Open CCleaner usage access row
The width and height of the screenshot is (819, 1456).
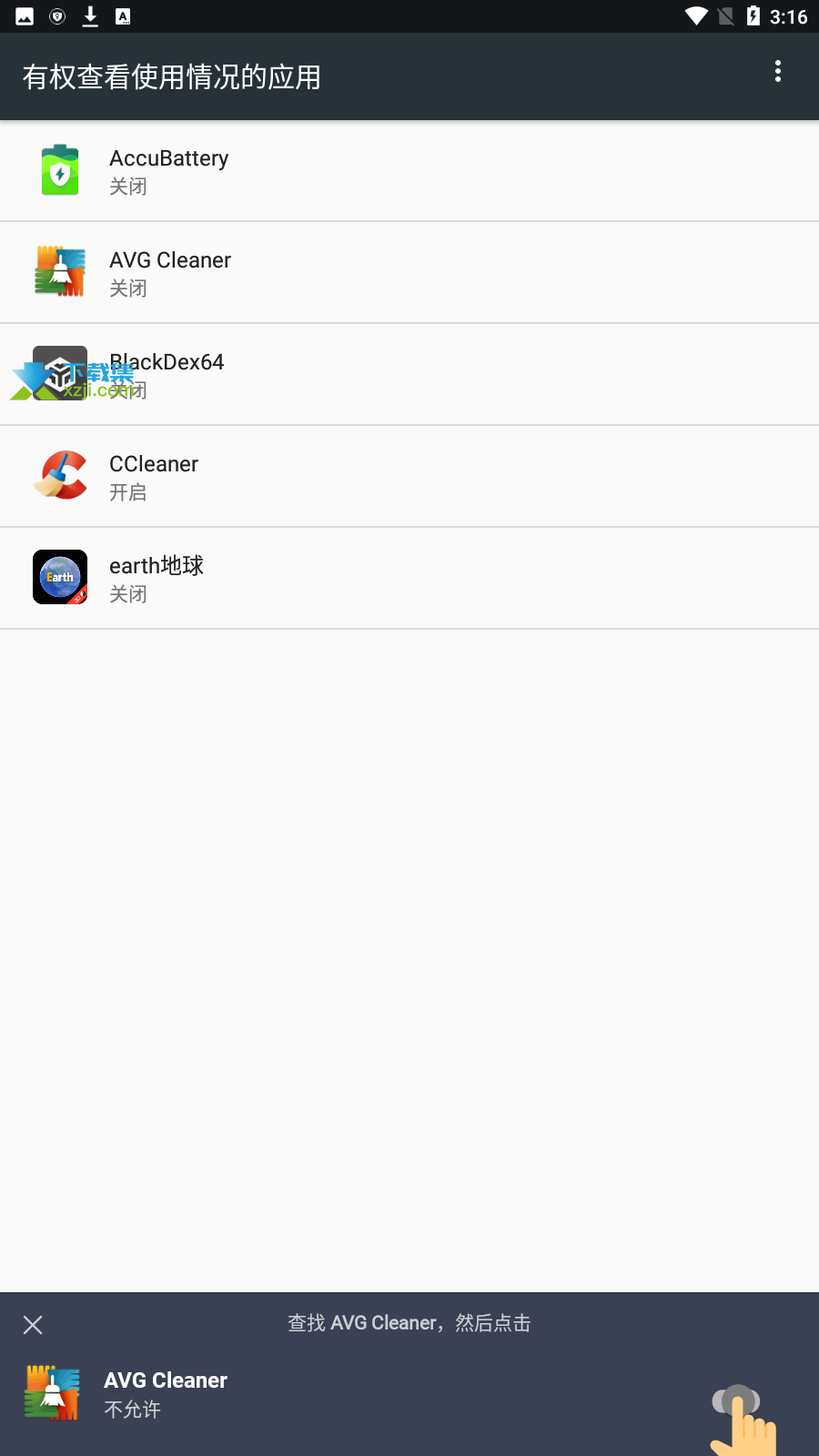click(409, 477)
